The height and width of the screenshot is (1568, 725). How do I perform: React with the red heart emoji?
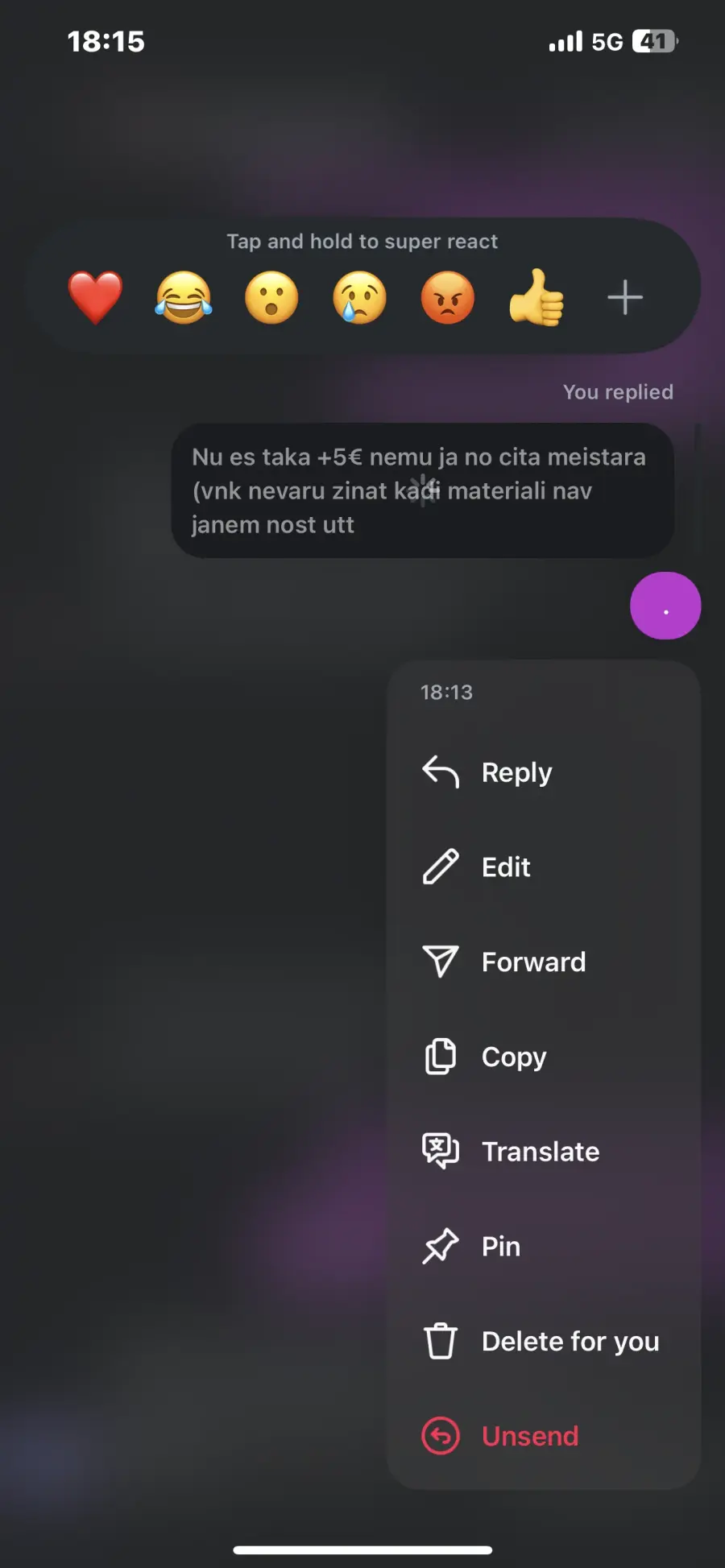(95, 298)
